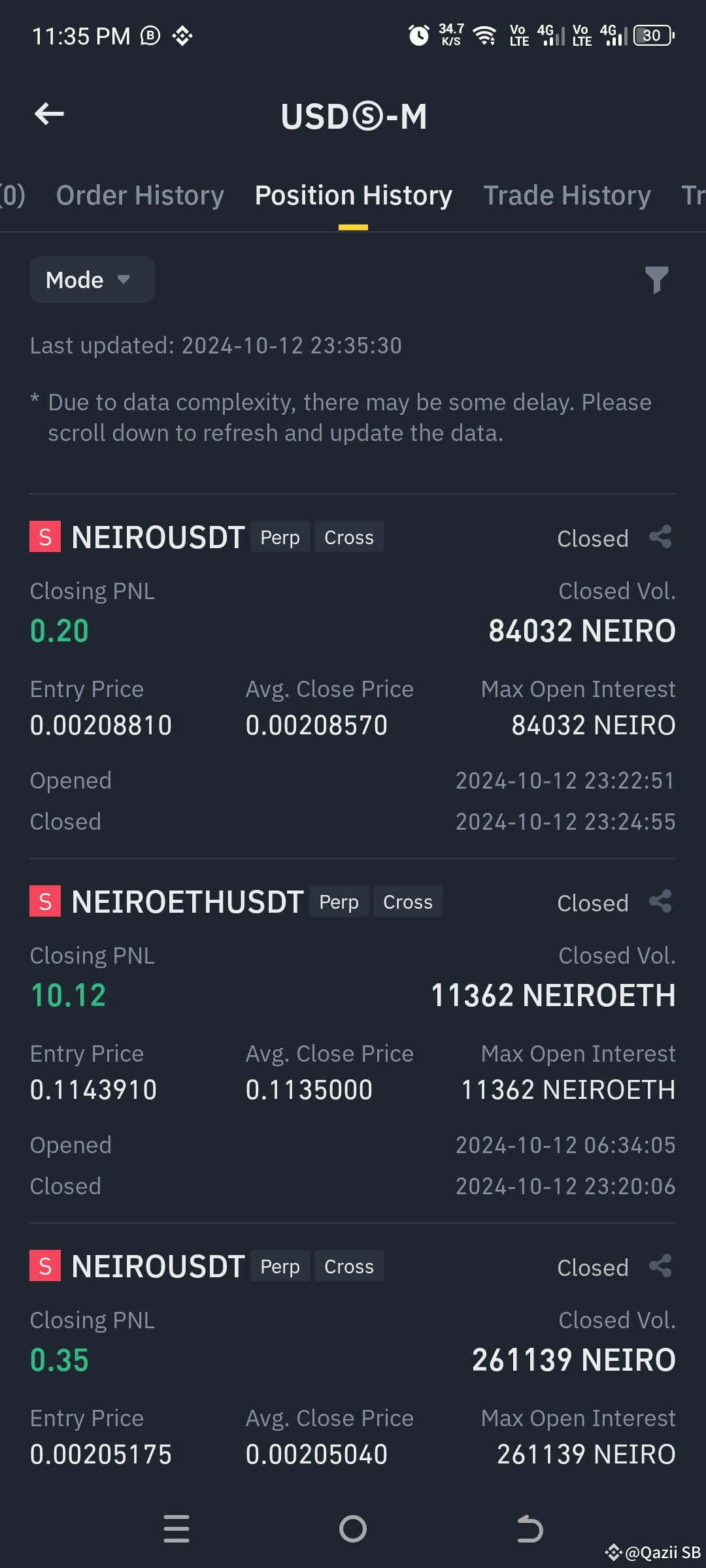
Task: Click the Short badge beside NEIROUSDT
Action: click(44, 536)
